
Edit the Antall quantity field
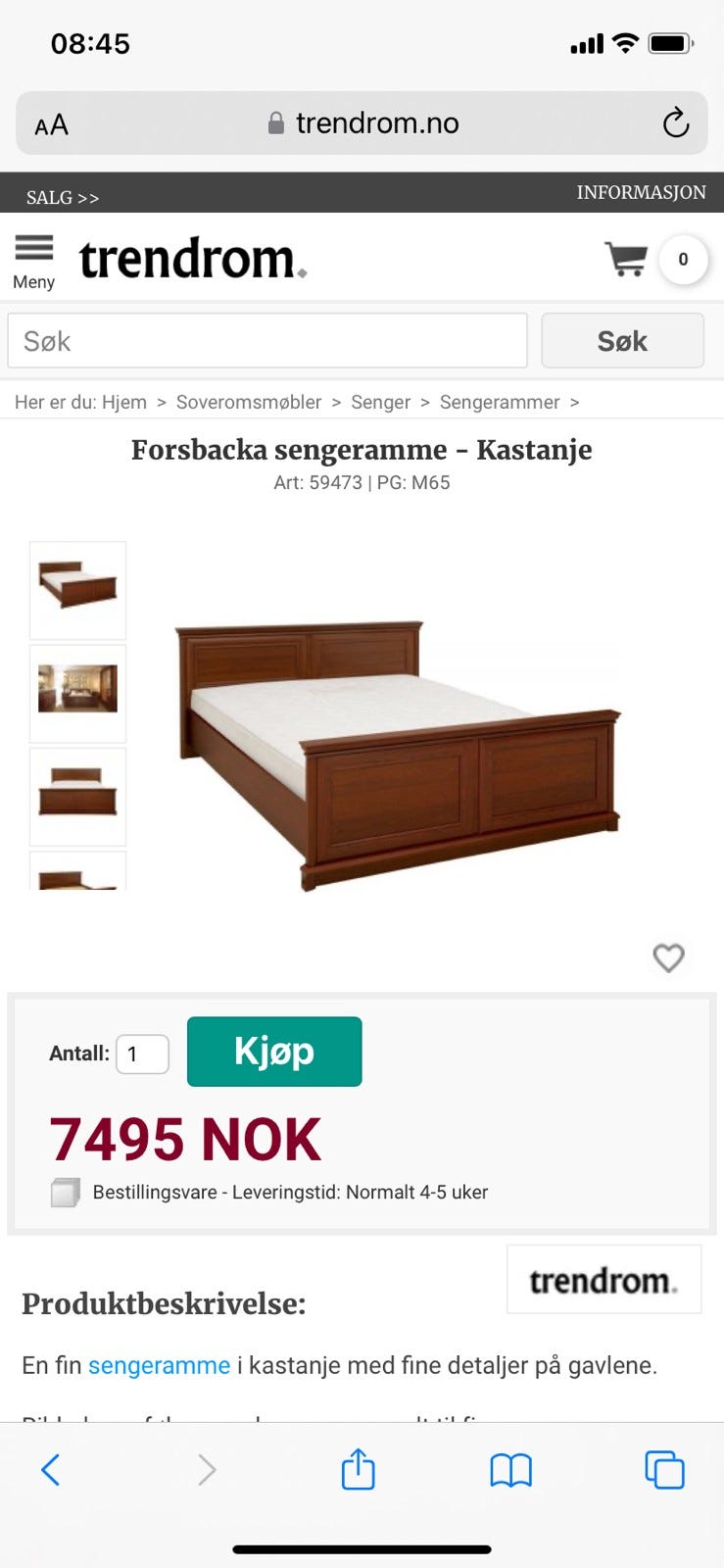(142, 1053)
